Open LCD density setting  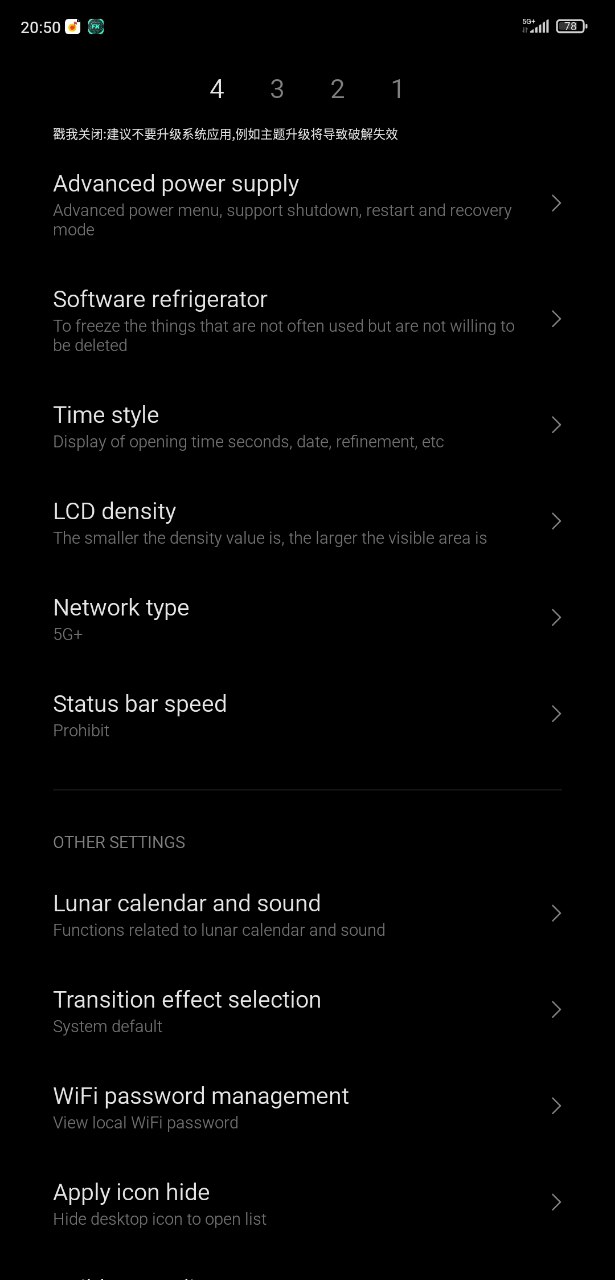tap(307, 522)
